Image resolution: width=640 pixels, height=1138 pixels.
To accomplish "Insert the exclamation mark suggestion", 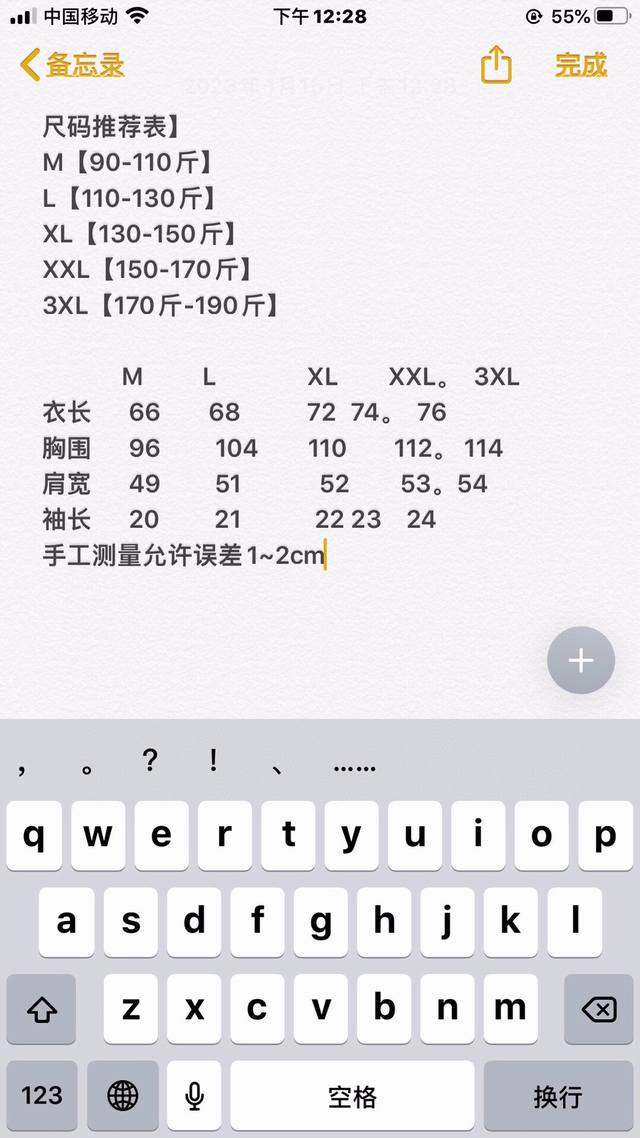I will point(213,762).
